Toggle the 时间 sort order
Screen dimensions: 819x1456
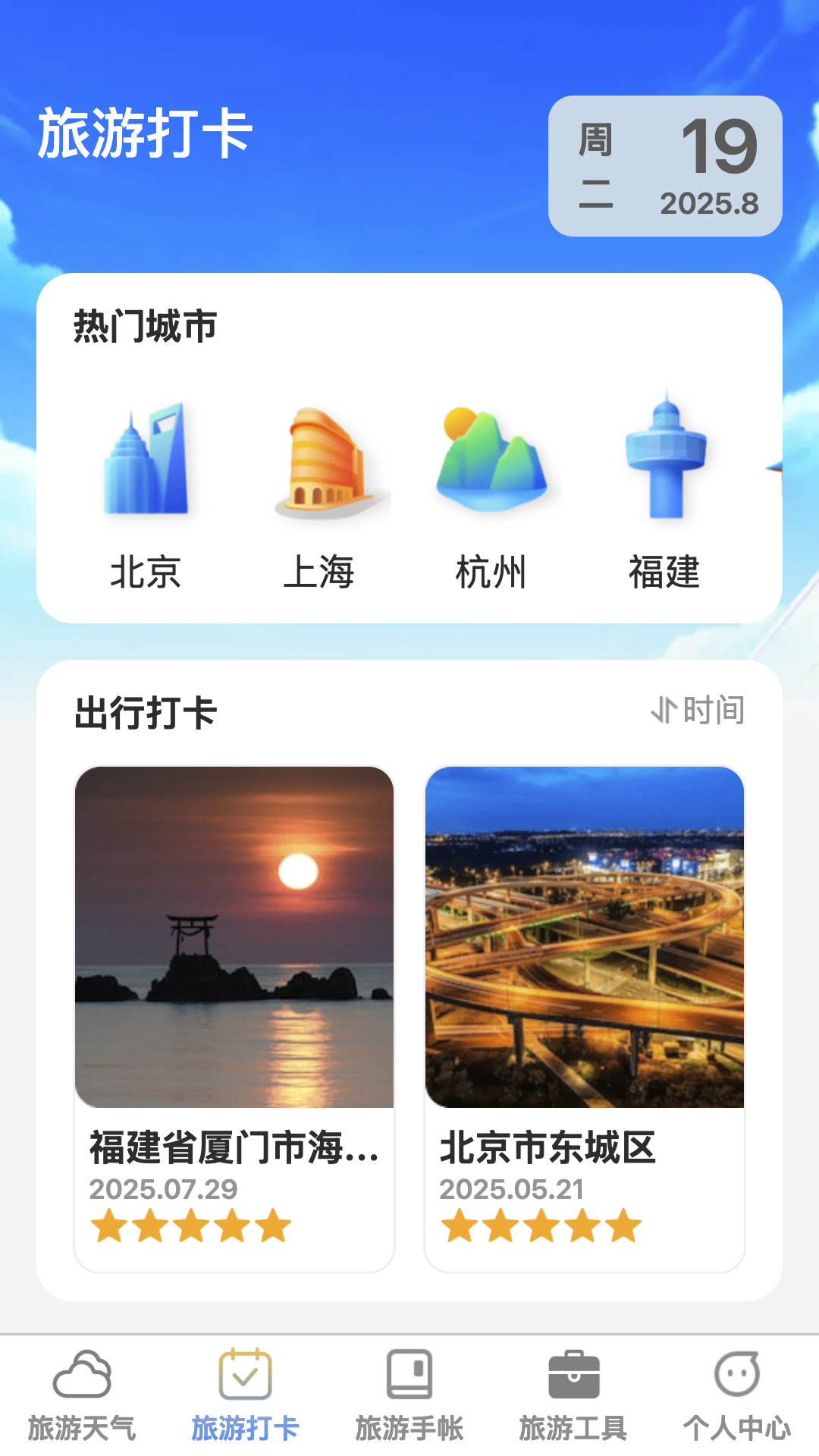coord(698,711)
